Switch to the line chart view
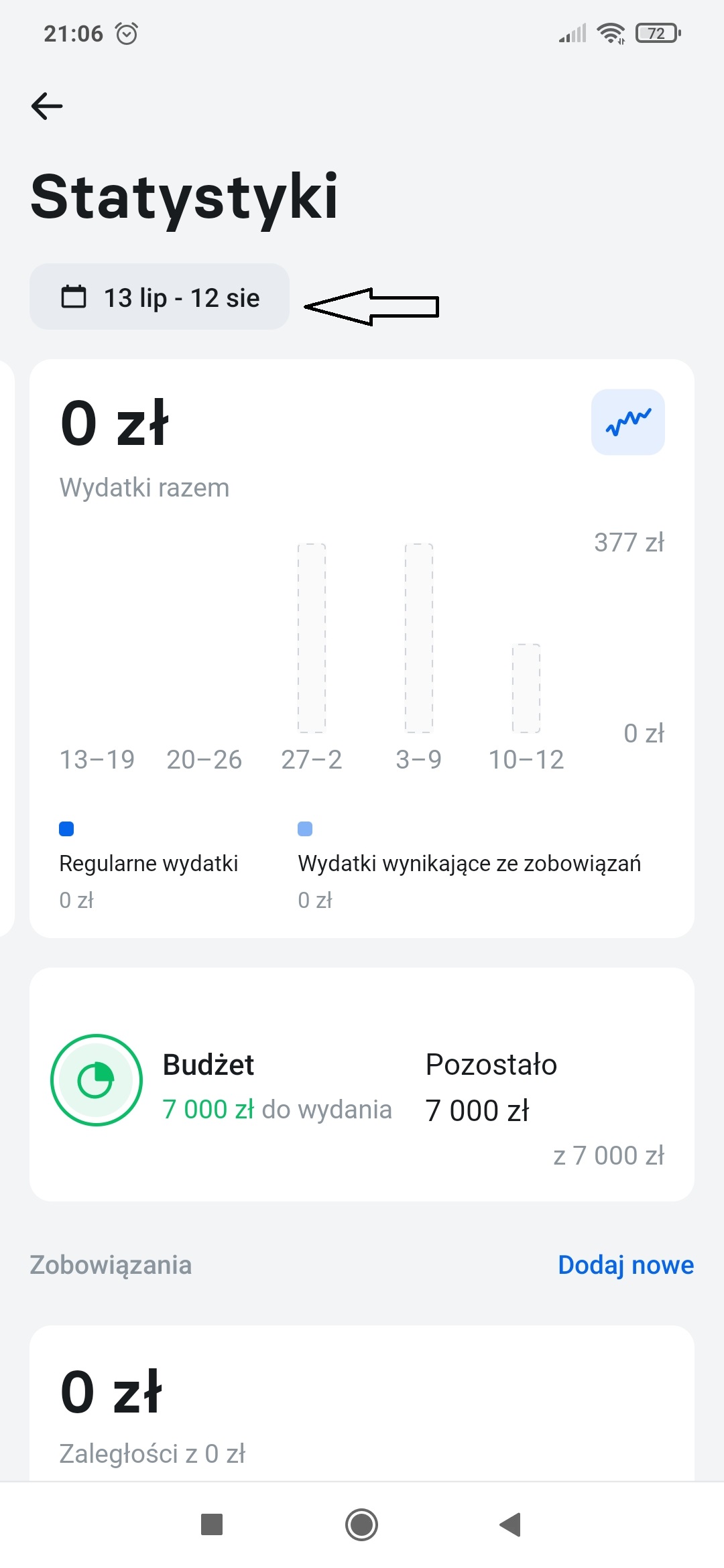Screen dimensions: 724x1568 click(627, 422)
